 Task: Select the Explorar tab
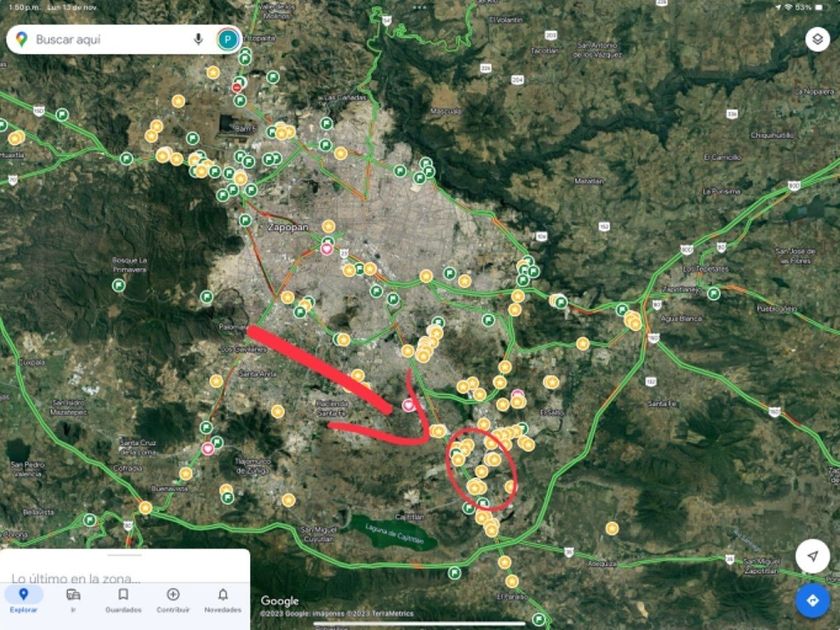click(24, 600)
